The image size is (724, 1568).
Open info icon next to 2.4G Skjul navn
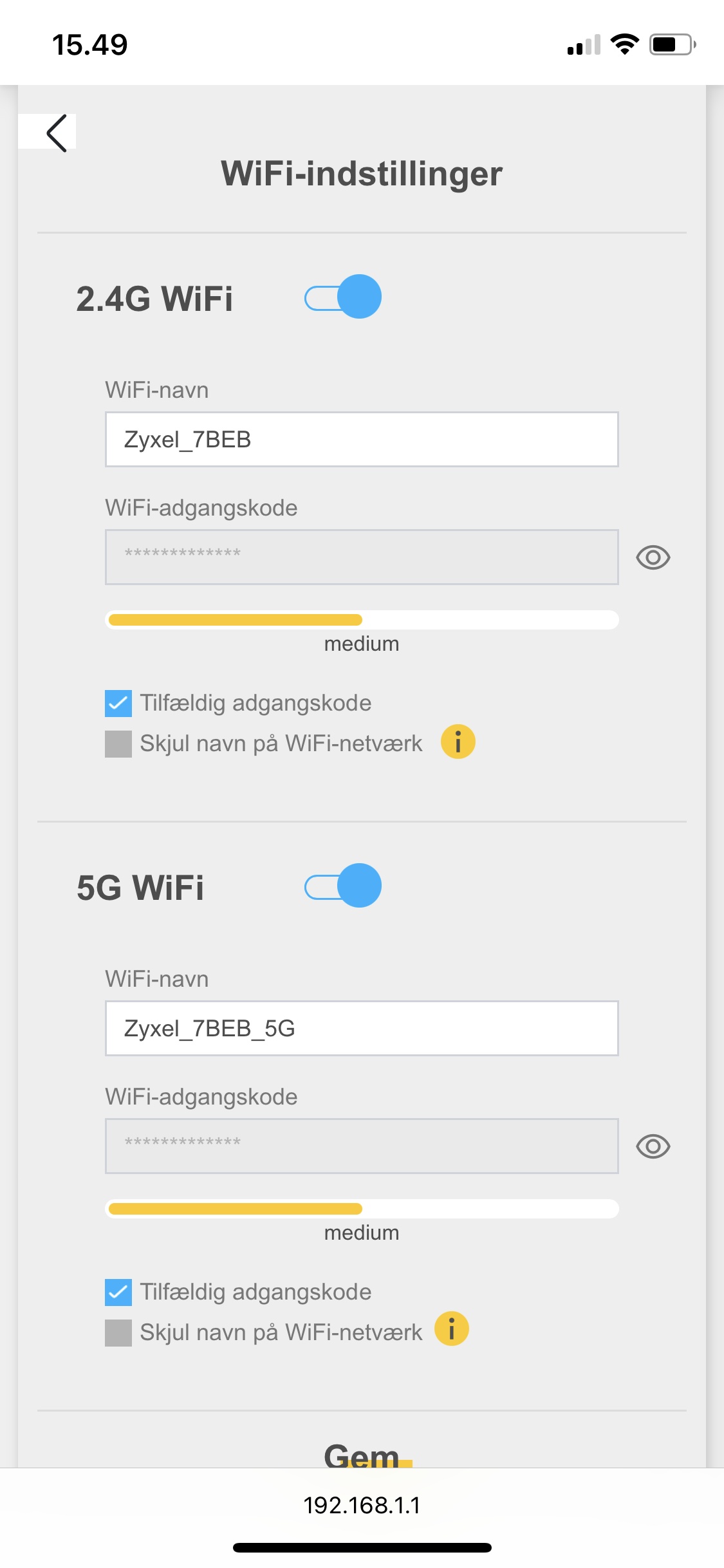458,742
